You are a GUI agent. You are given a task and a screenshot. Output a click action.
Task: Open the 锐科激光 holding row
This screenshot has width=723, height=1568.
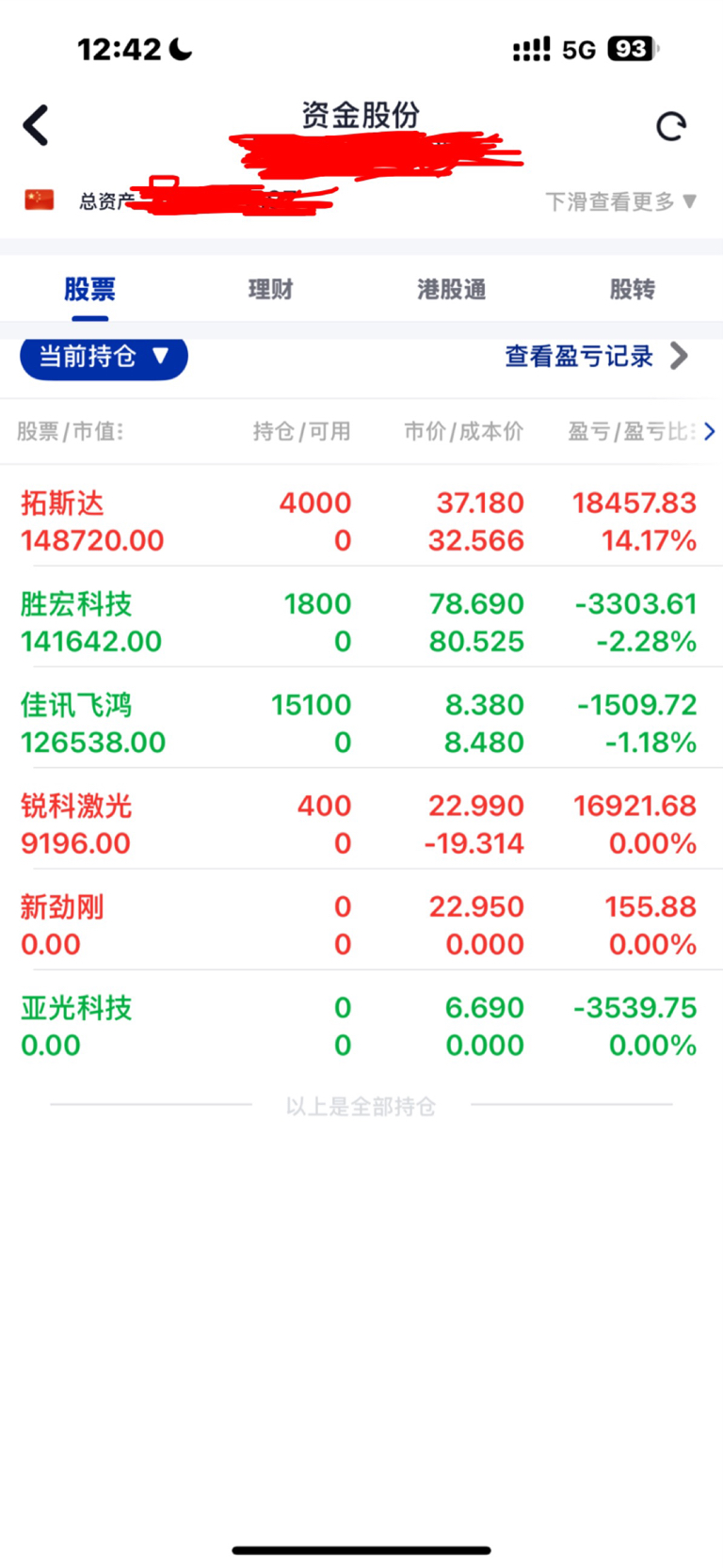[361, 824]
